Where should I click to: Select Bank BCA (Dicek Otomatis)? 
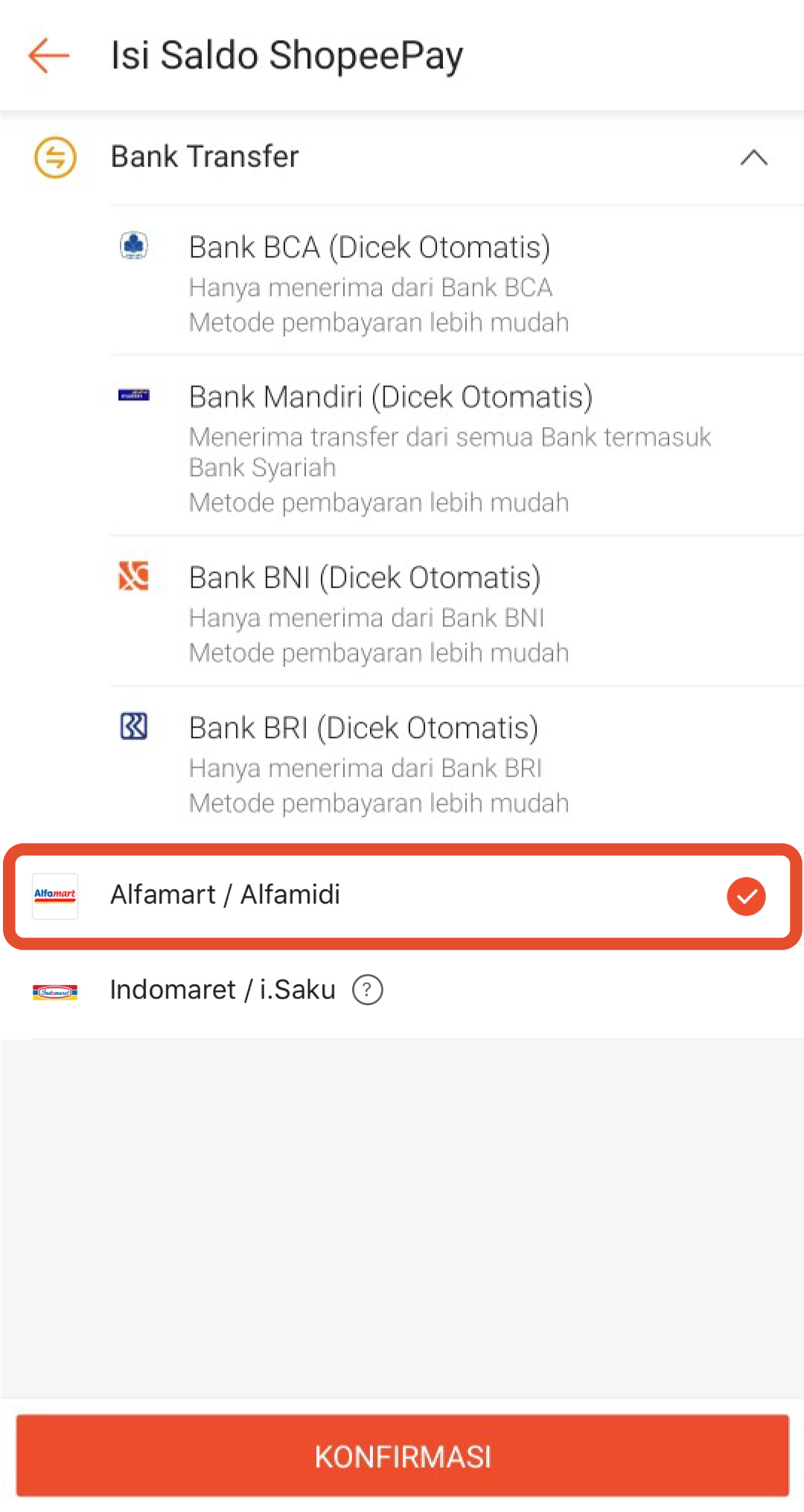[x=457, y=282]
